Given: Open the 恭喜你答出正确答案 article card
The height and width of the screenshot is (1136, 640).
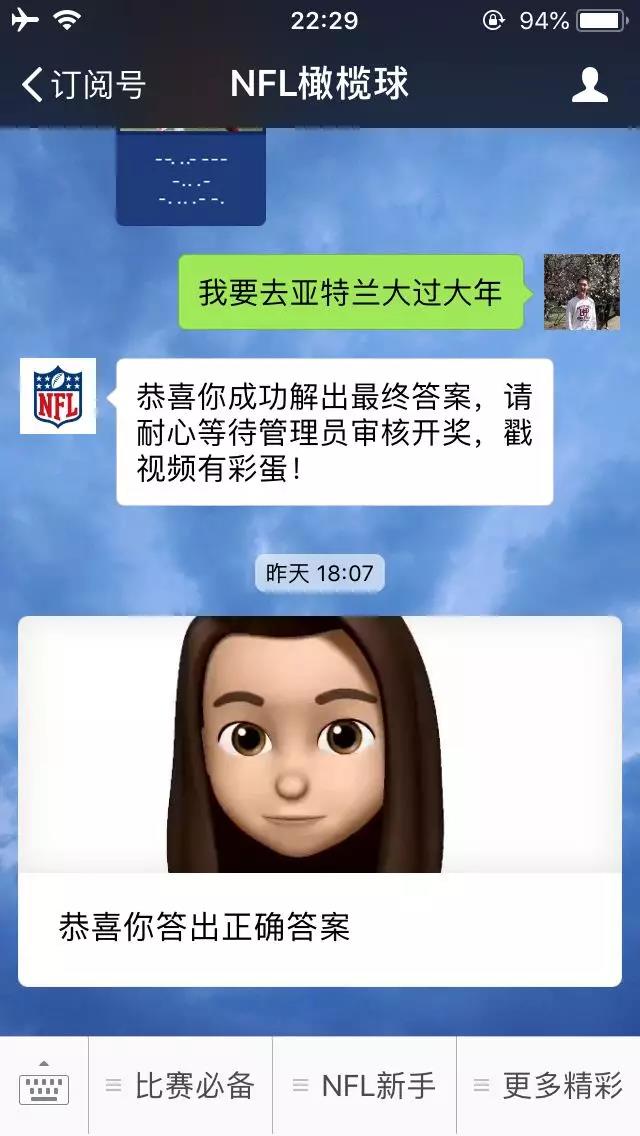Looking at the screenshot, I should pyautogui.click(x=320, y=800).
